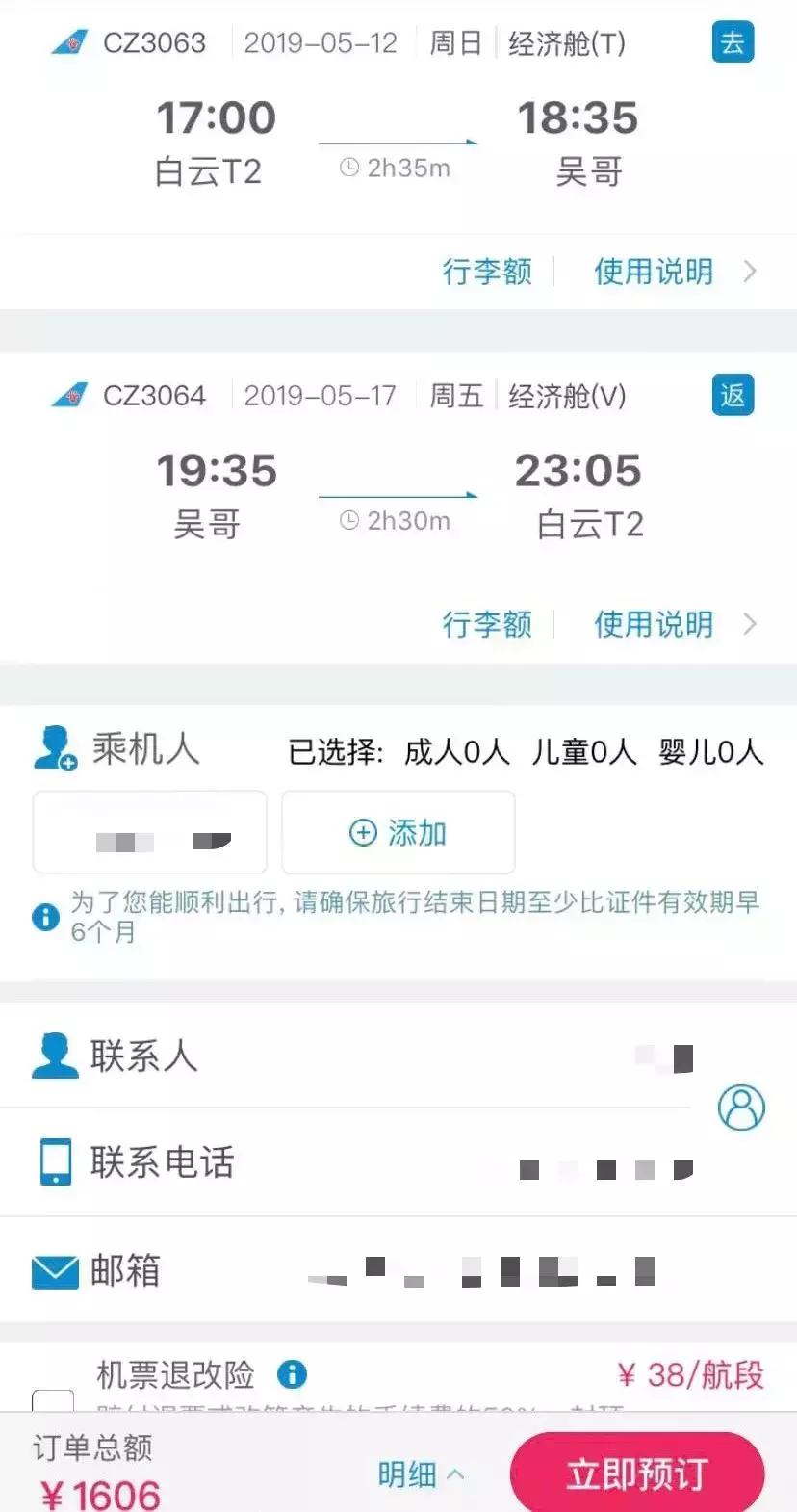
Task: Expand 使用说明 for the outbound flight
Action: pos(653,273)
